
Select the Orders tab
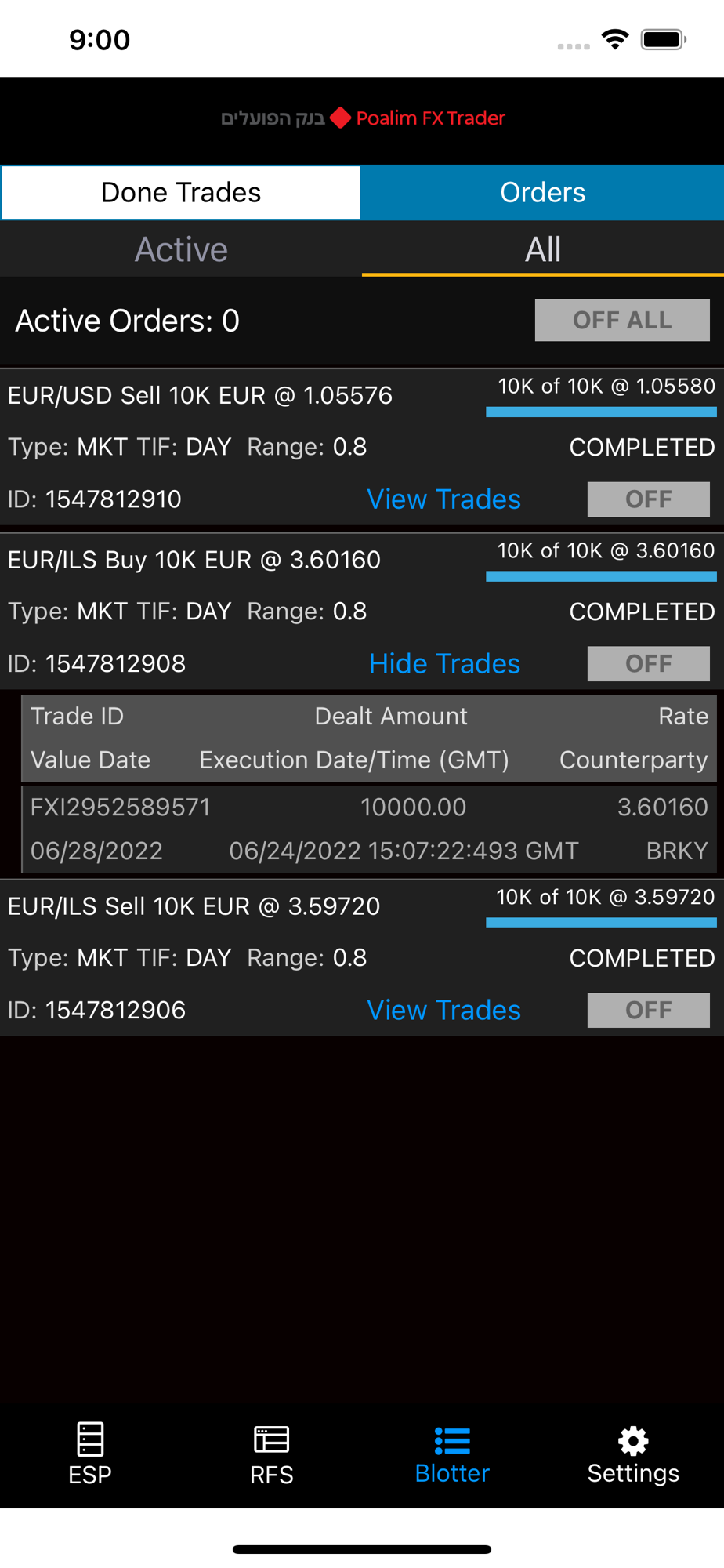(x=542, y=192)
